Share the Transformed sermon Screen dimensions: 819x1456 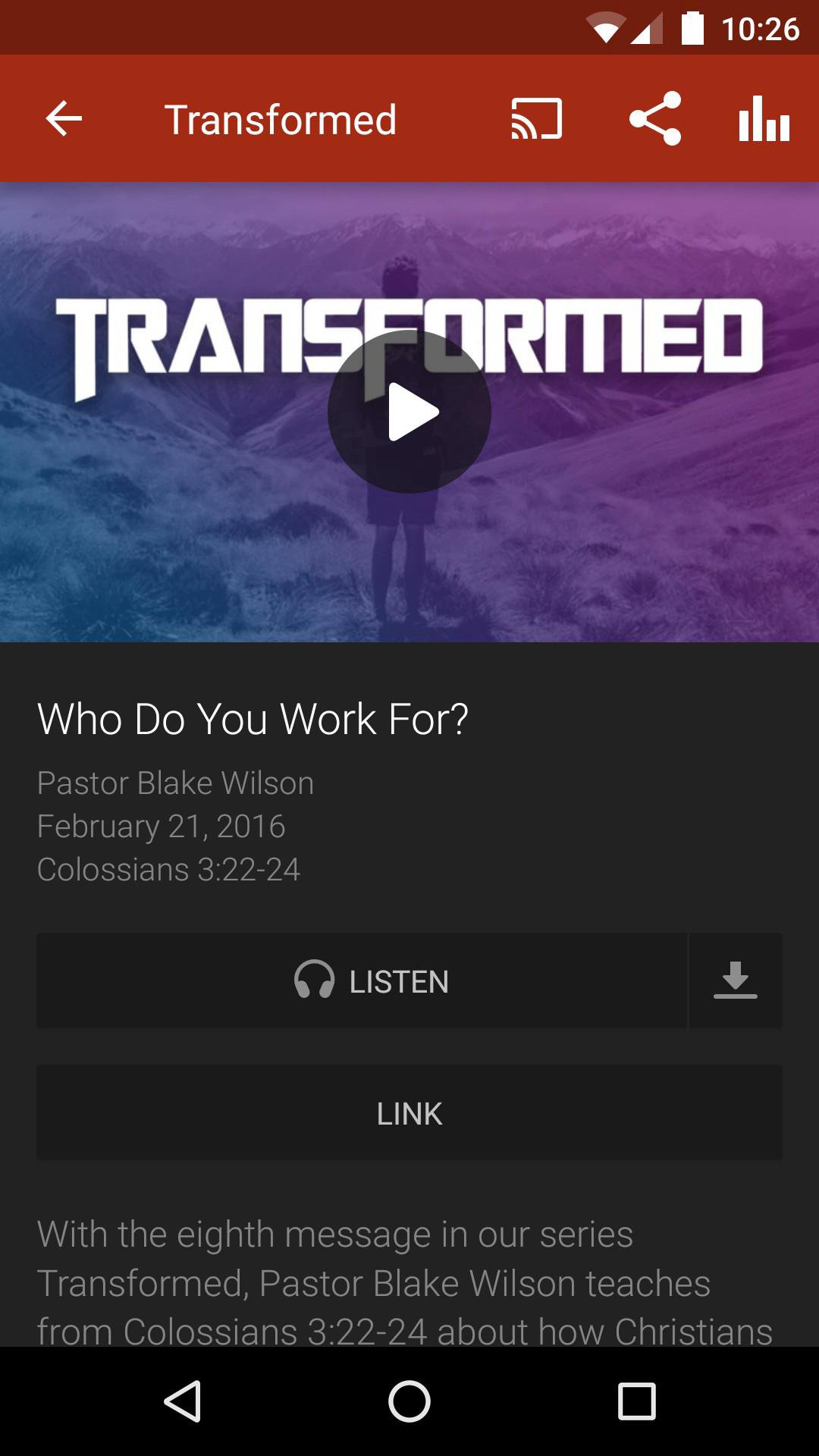coord(654,119)
